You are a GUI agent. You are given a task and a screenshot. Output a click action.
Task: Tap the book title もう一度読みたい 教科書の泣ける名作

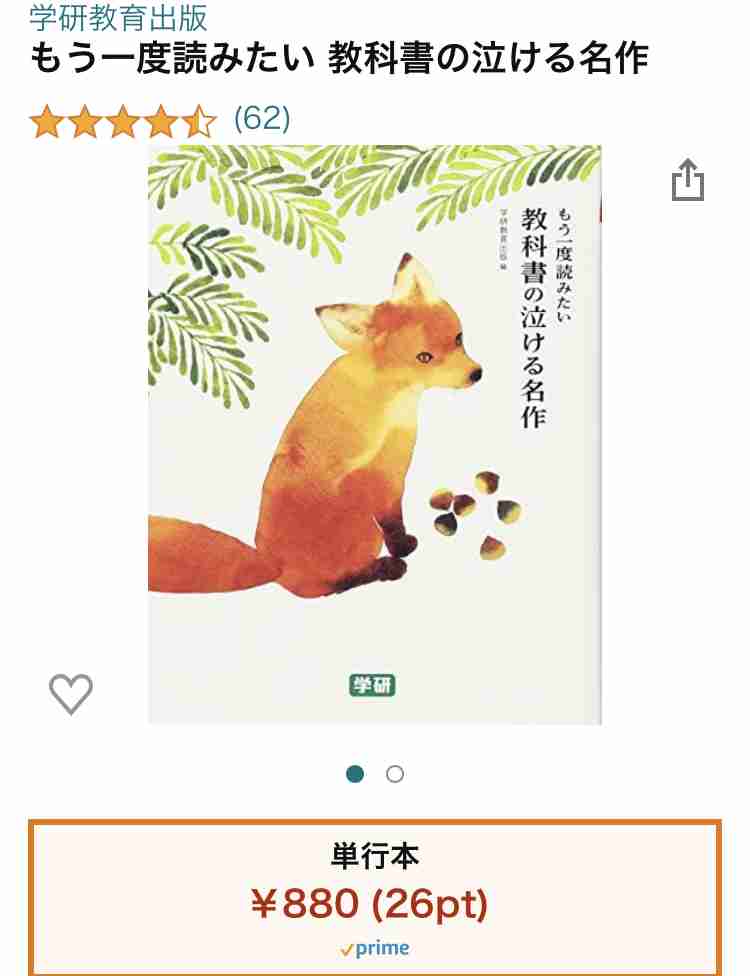(337, 57)
